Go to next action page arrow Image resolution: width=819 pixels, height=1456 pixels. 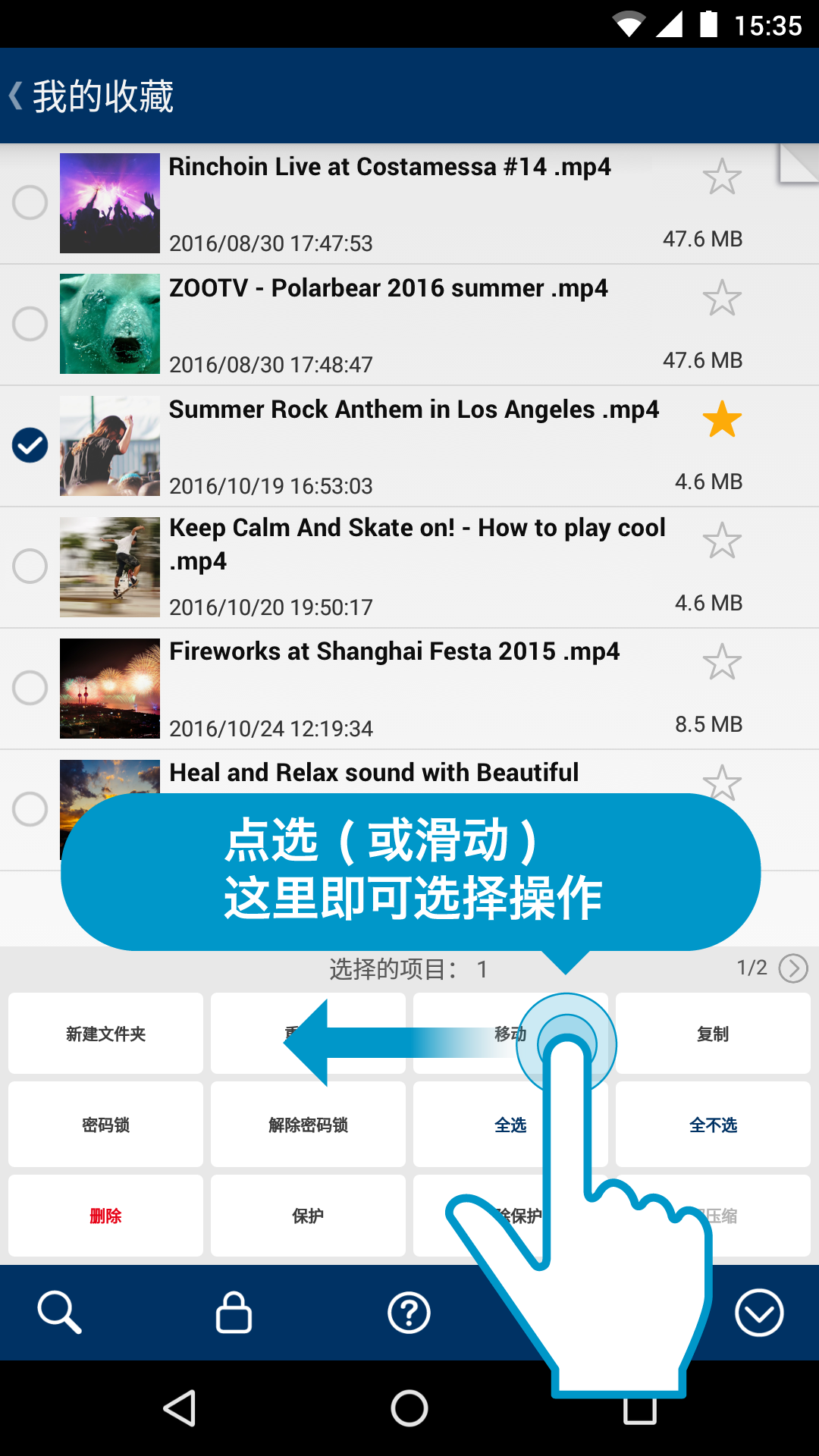(793, 968)
